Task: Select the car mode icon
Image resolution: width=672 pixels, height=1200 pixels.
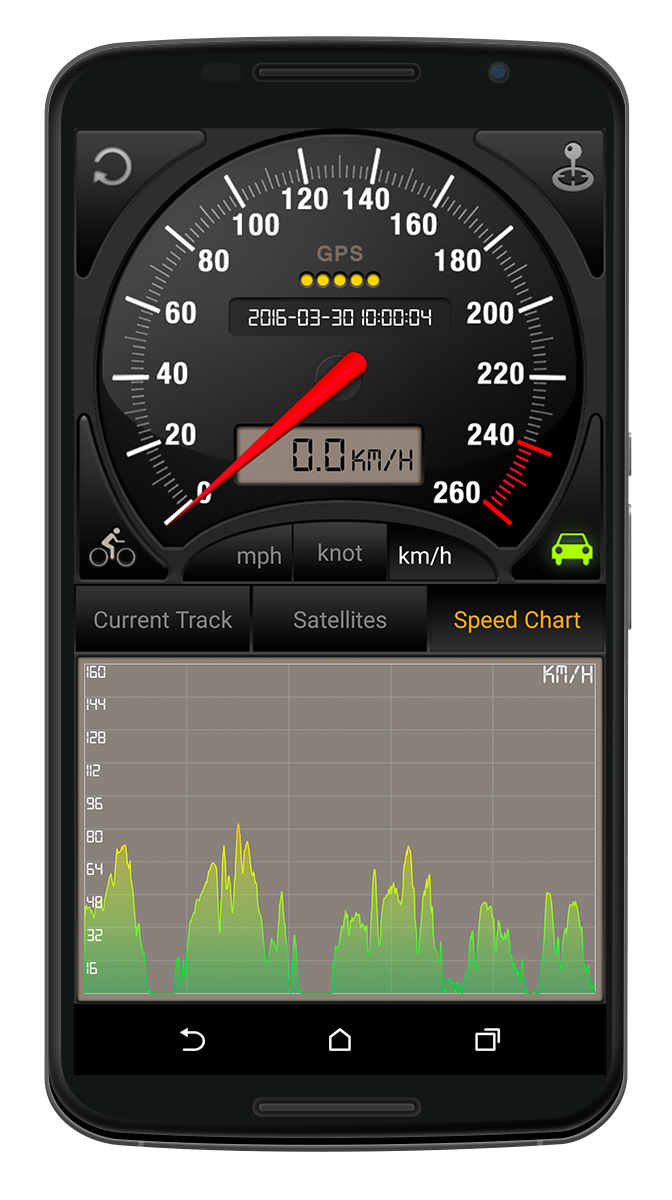Action: pyautogui.click(x=572, y=548)
